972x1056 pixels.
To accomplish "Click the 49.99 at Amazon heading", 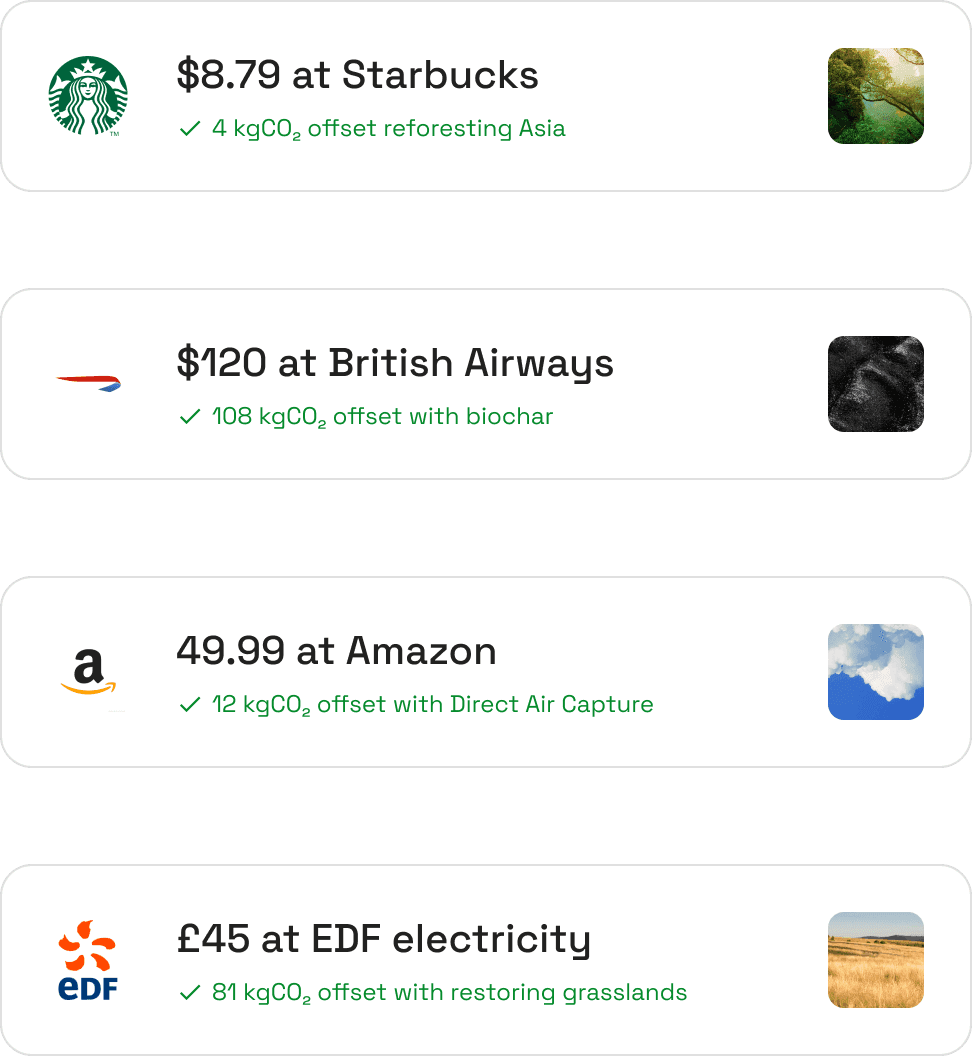I will 338,651.
